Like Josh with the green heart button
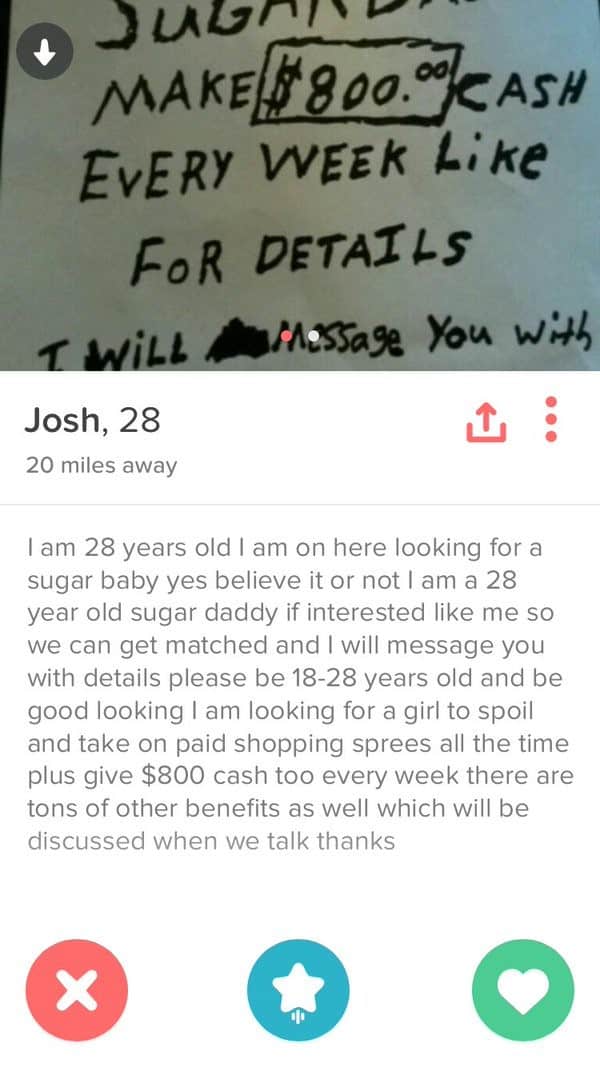This screenshot has height=1067, width=600. pos(523,990)
